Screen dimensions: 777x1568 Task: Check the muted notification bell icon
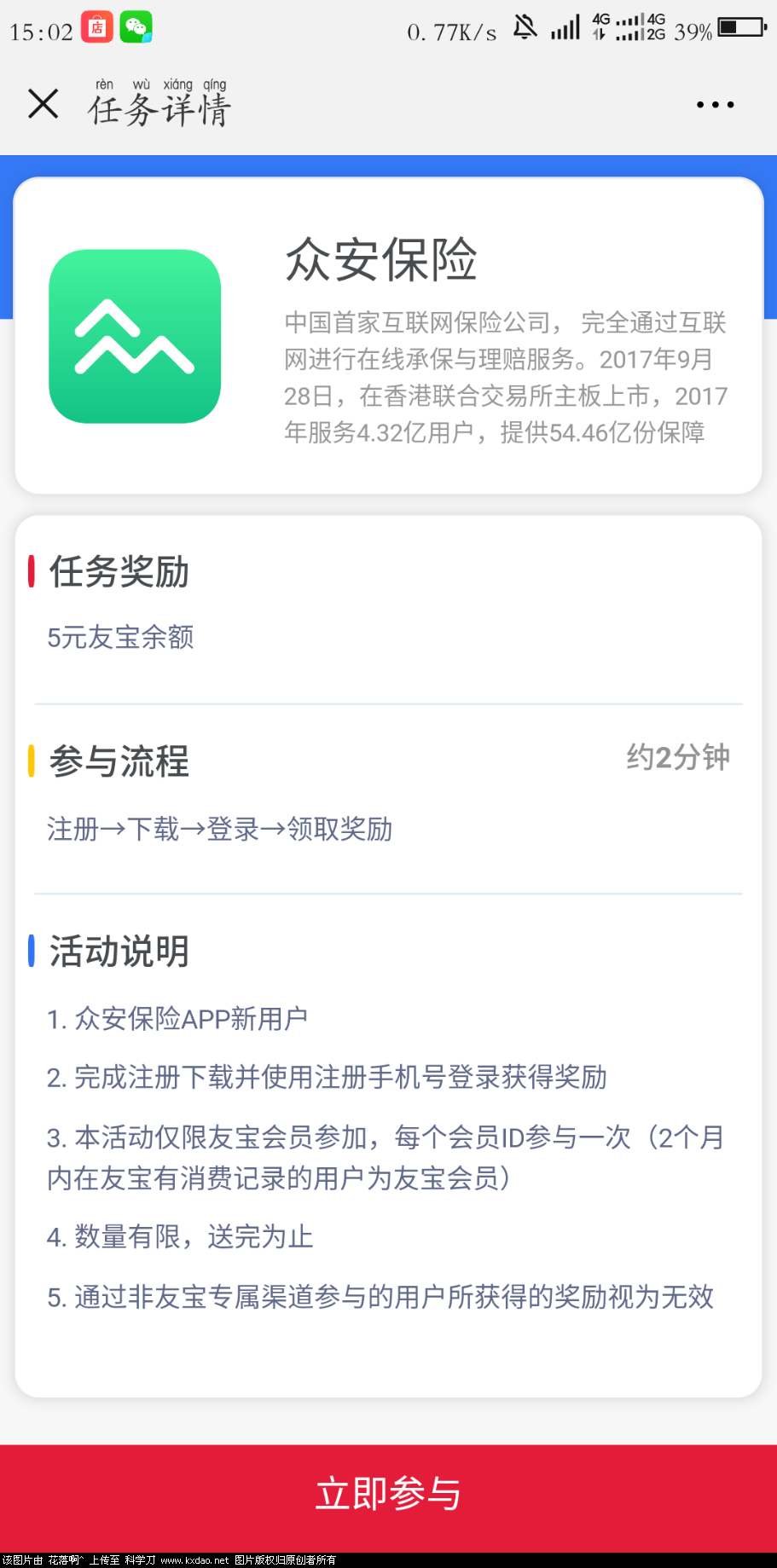tap(525, 28)
